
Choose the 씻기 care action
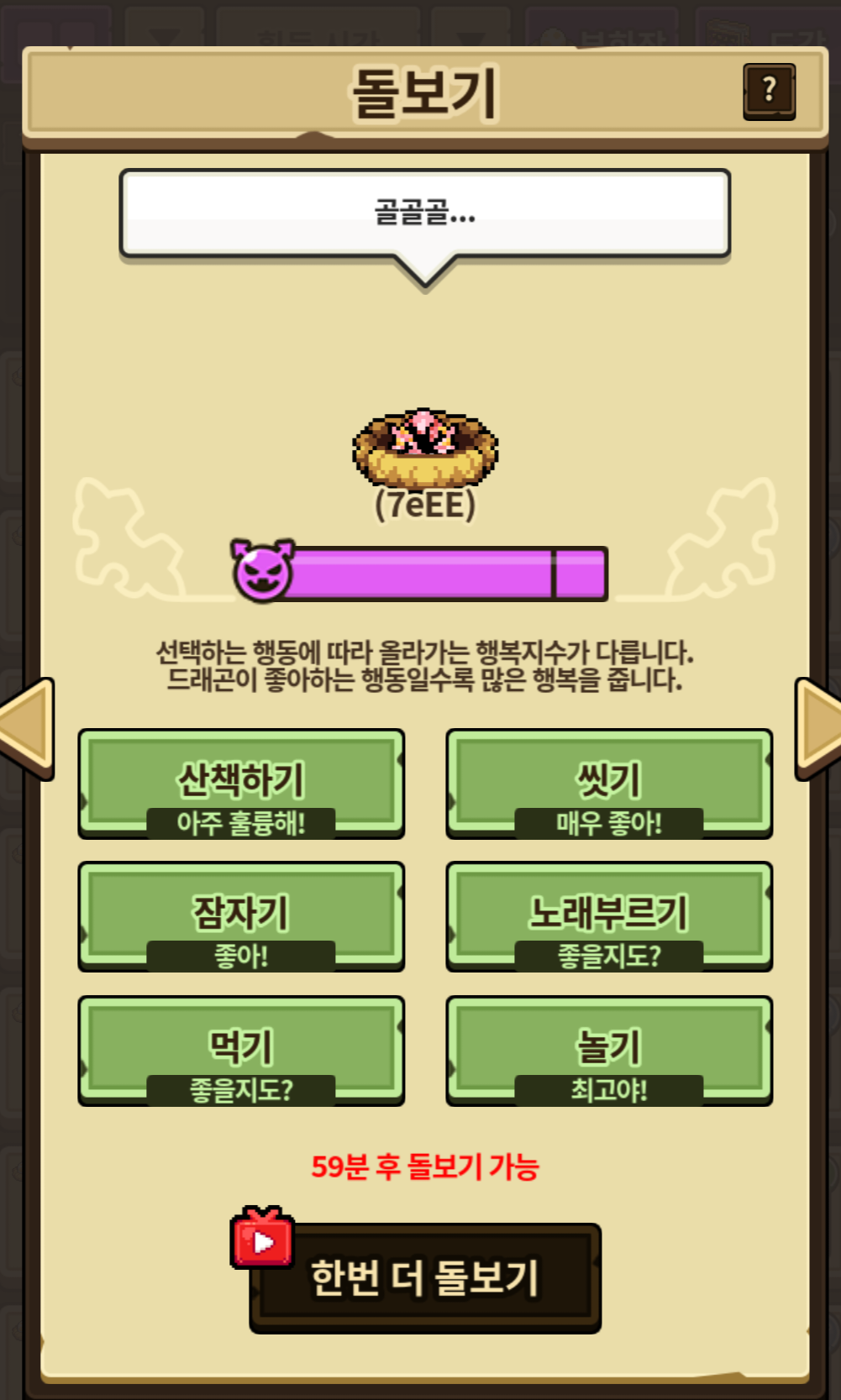pos(608,783)
